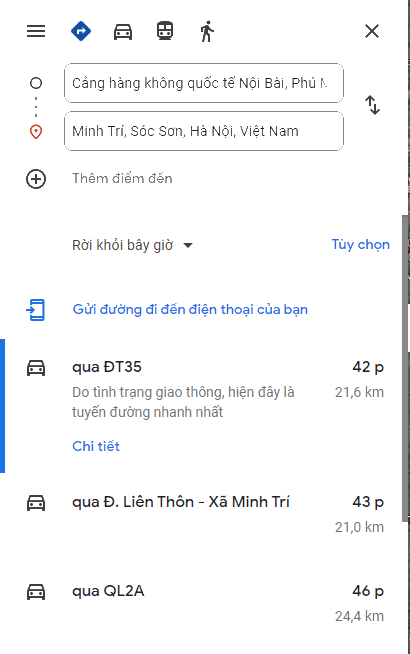Expand the Rời khỏi bây giờ dropdown
The image size is (410, 654).
coord(133,245)
